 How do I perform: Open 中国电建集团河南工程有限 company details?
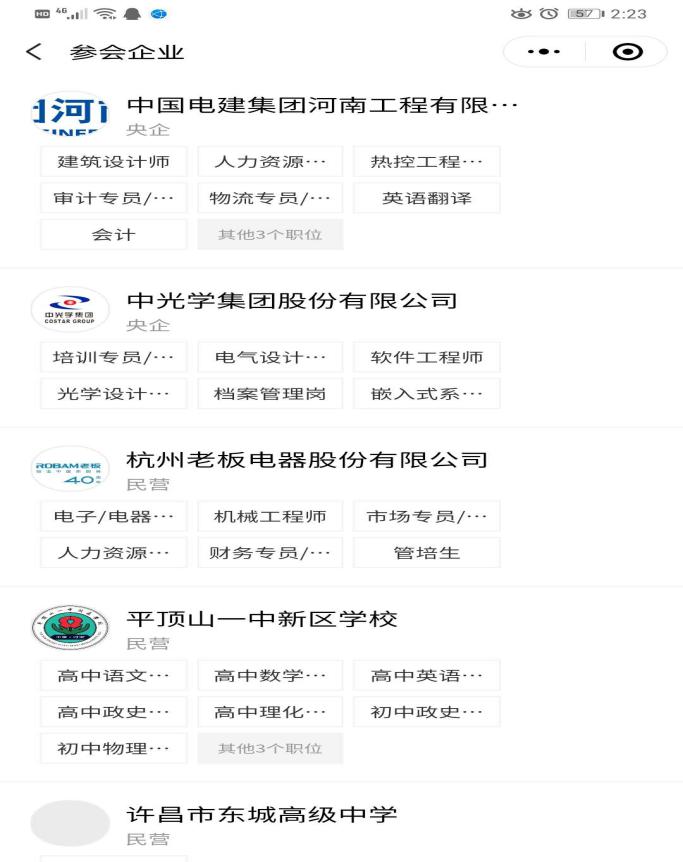click(323, 107)
